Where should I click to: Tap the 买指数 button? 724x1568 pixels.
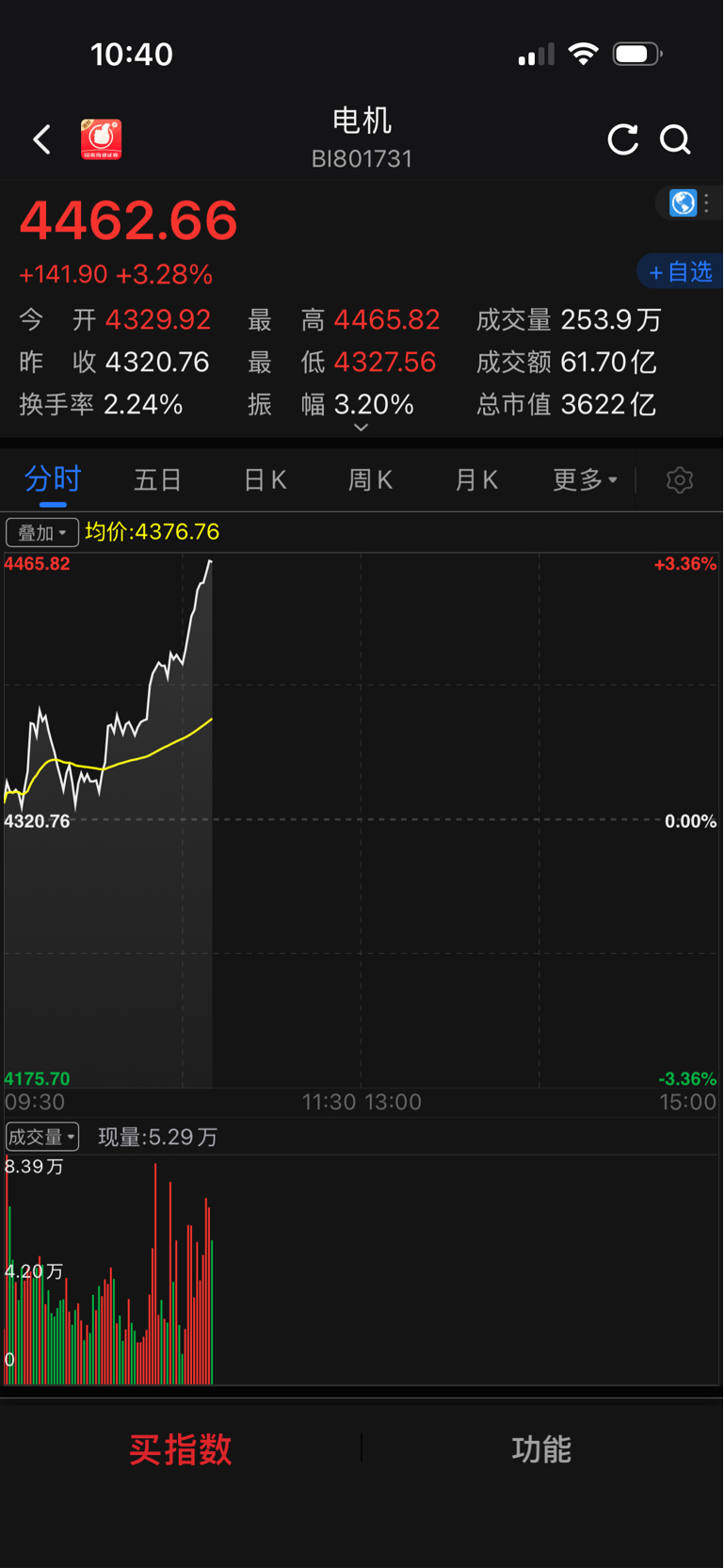pyautogui.click(x=181, y=1448)
